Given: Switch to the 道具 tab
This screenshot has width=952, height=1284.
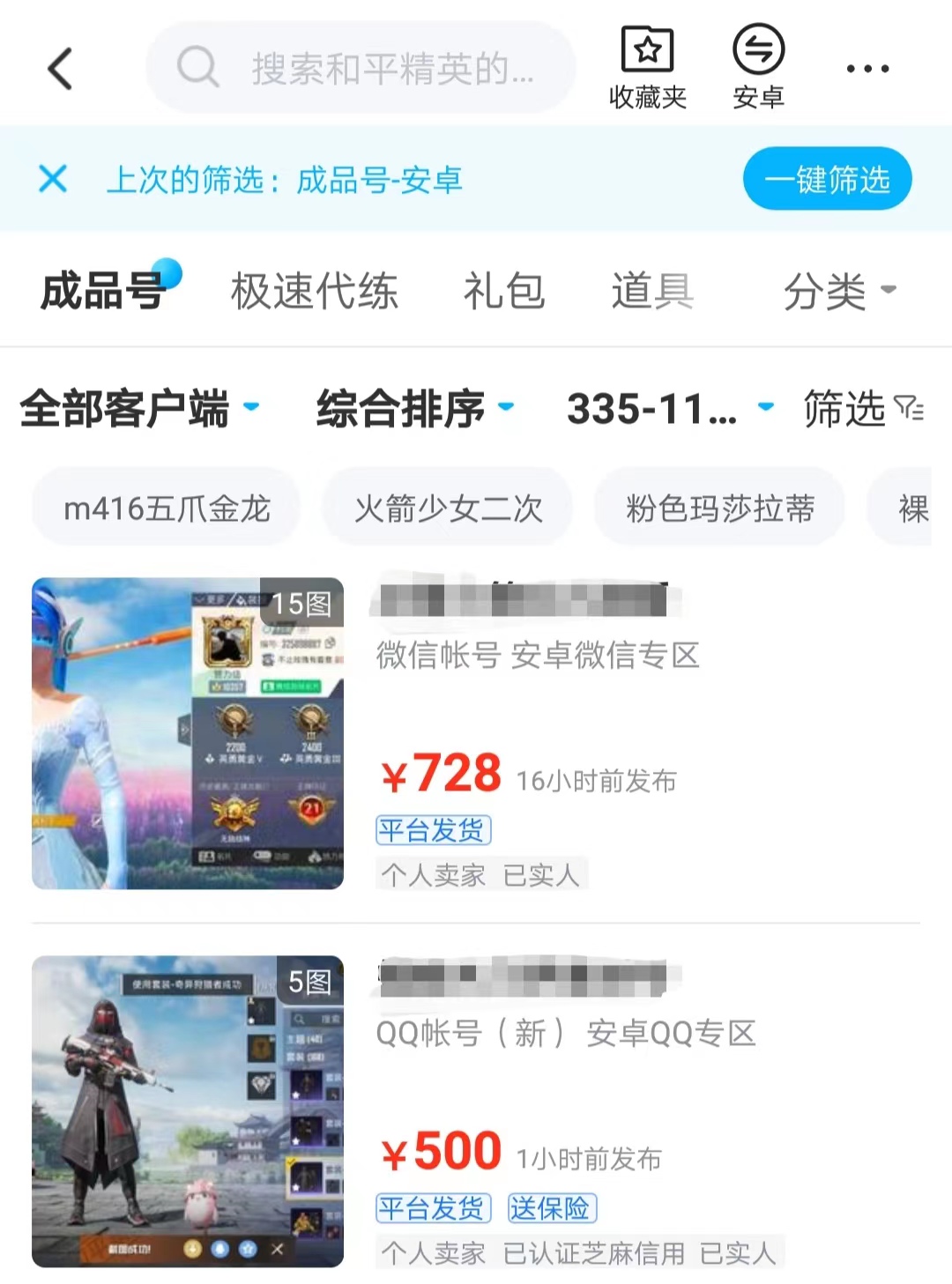Looking at the screenshot, I should coord(652,291).
